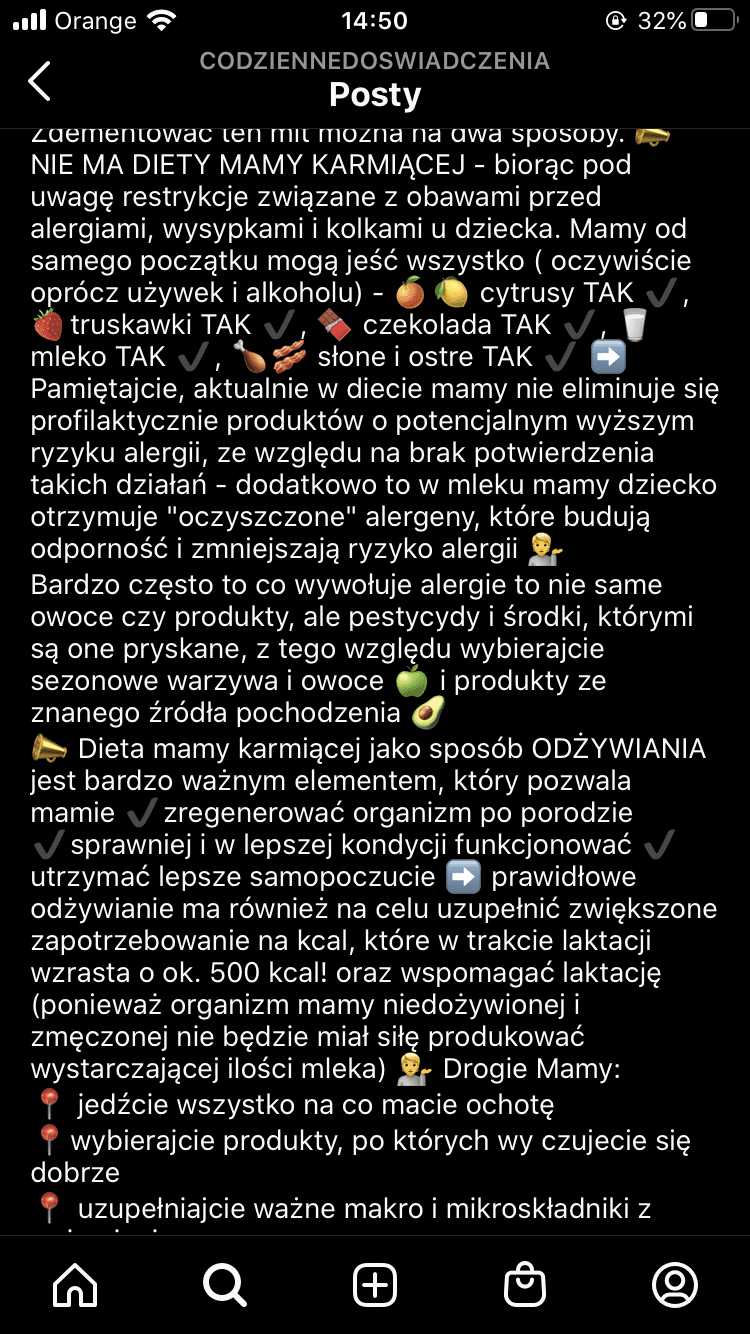
Task: Switch to the Search tab
Action: (224, 1284)
